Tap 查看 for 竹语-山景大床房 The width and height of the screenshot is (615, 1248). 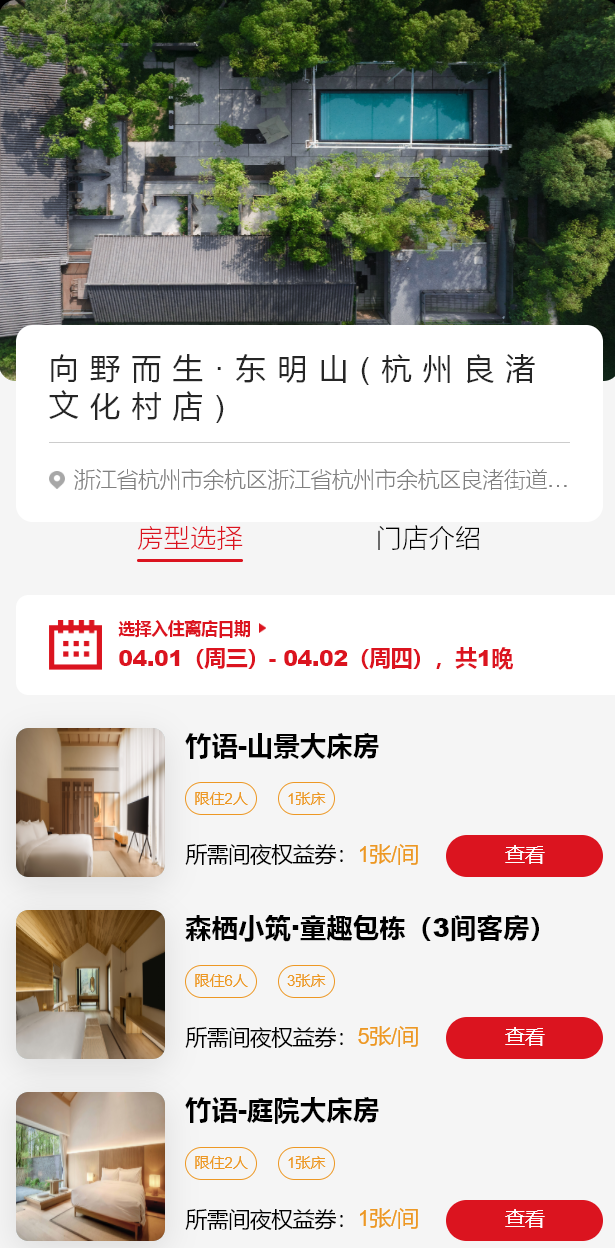click(524, 855)
